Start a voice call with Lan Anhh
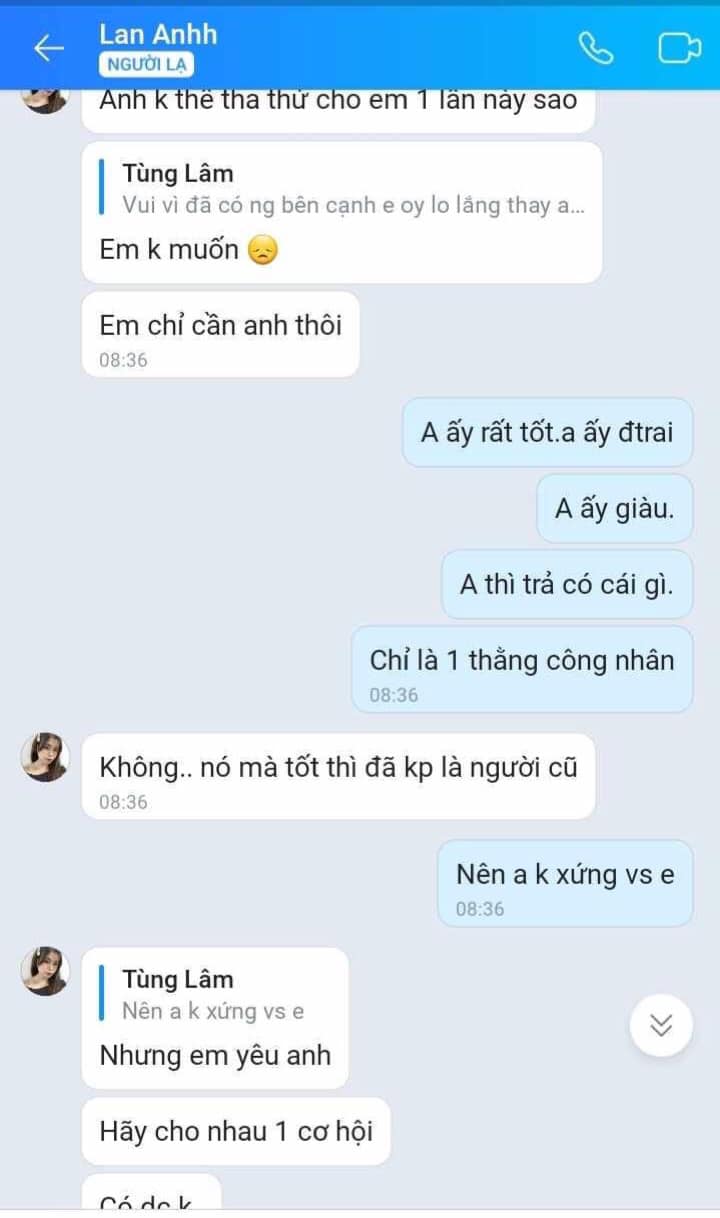This screenshot has width=720, height=1218. 596,48
